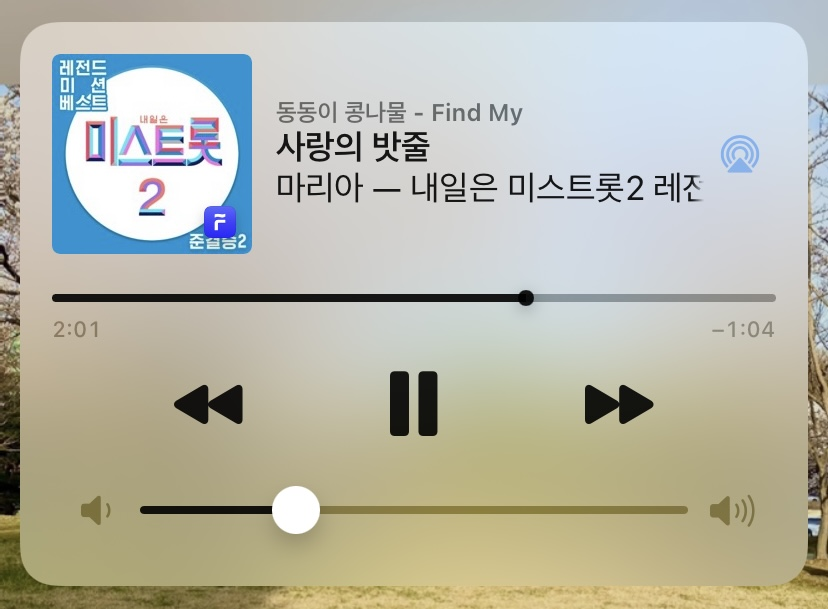
Task: Tap a point on the playback progress bar
Action: click(400, 298)
